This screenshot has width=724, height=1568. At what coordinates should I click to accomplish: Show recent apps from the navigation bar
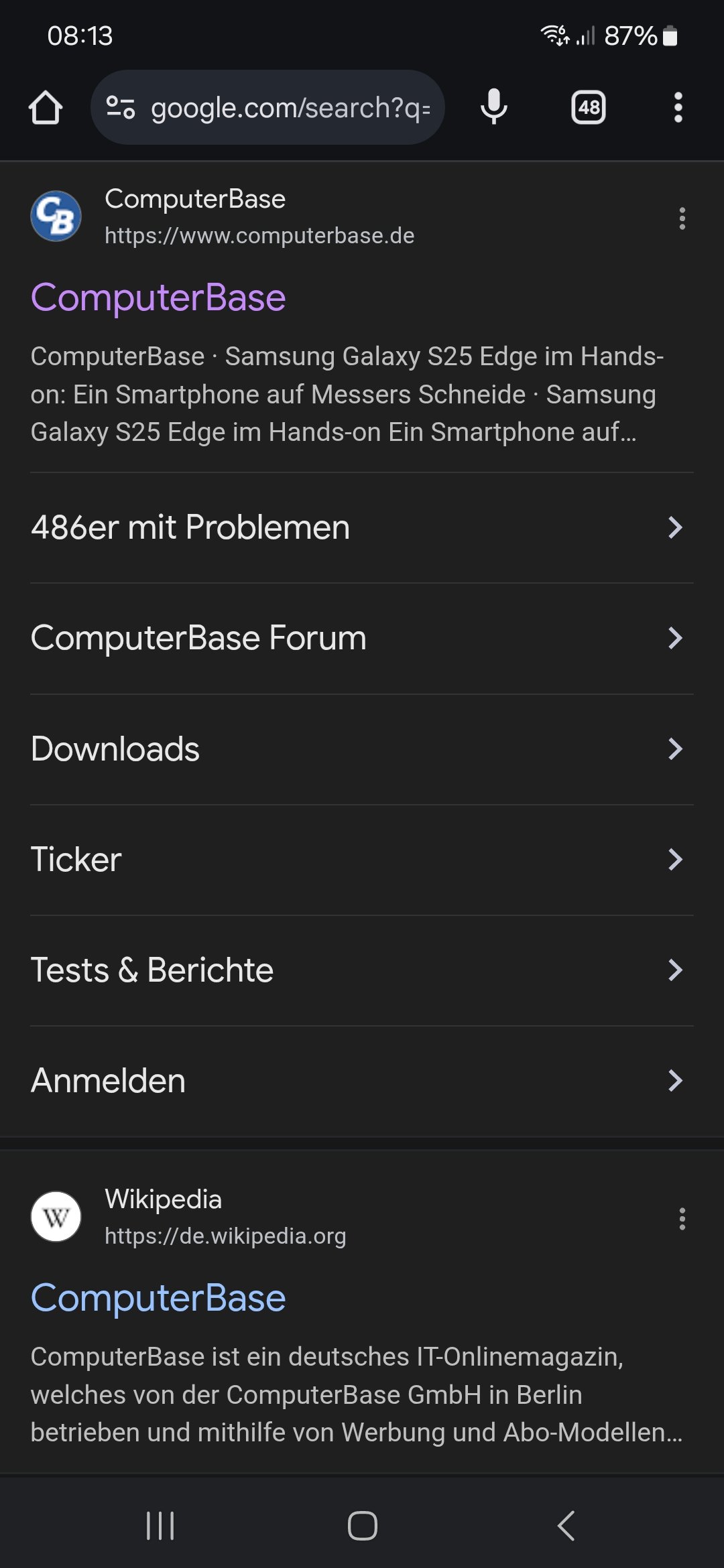[x=160, y=1526]
